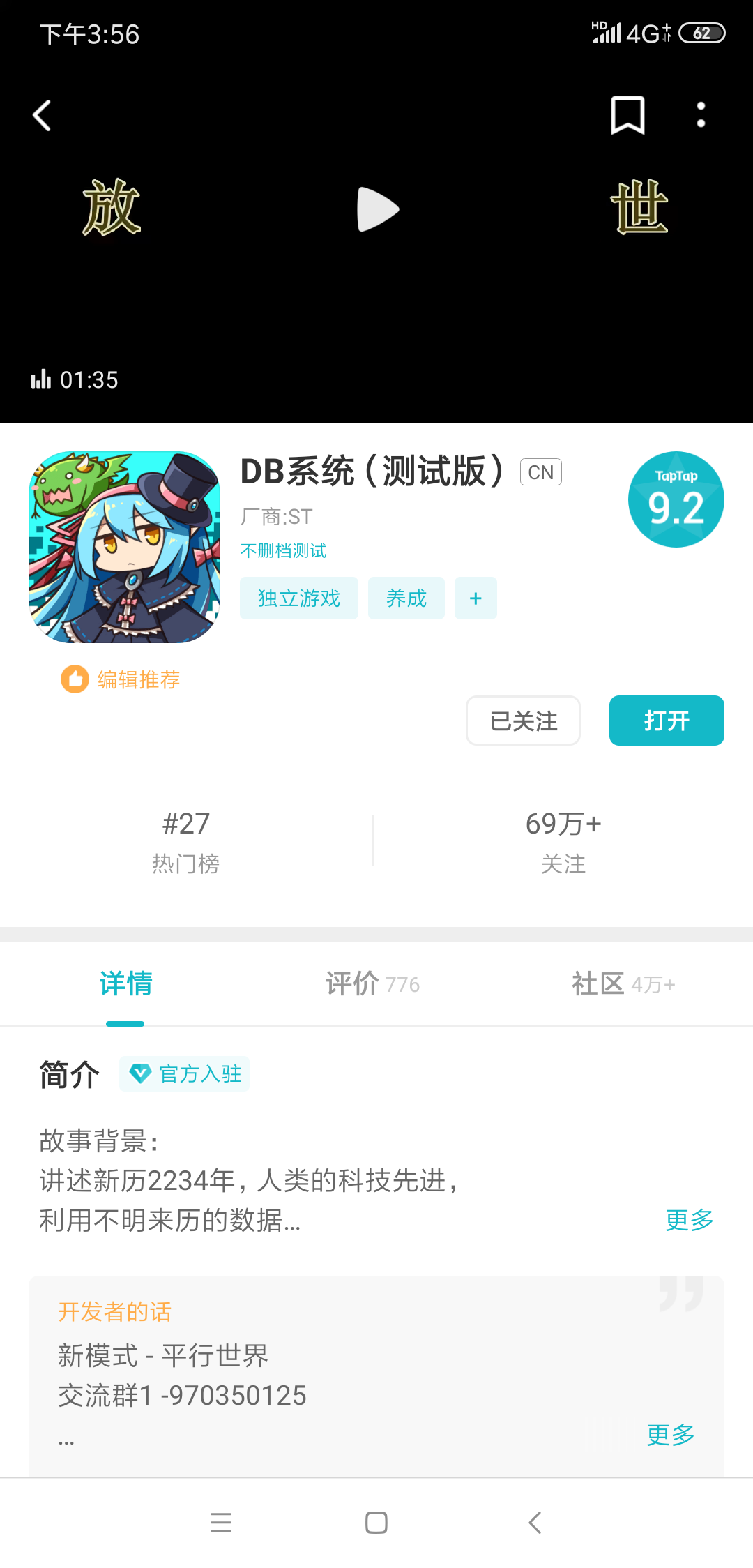This screenshot has width=753, height=1568.
Task: Open recent apps from navigation bar
Action: click(221, 1523)
